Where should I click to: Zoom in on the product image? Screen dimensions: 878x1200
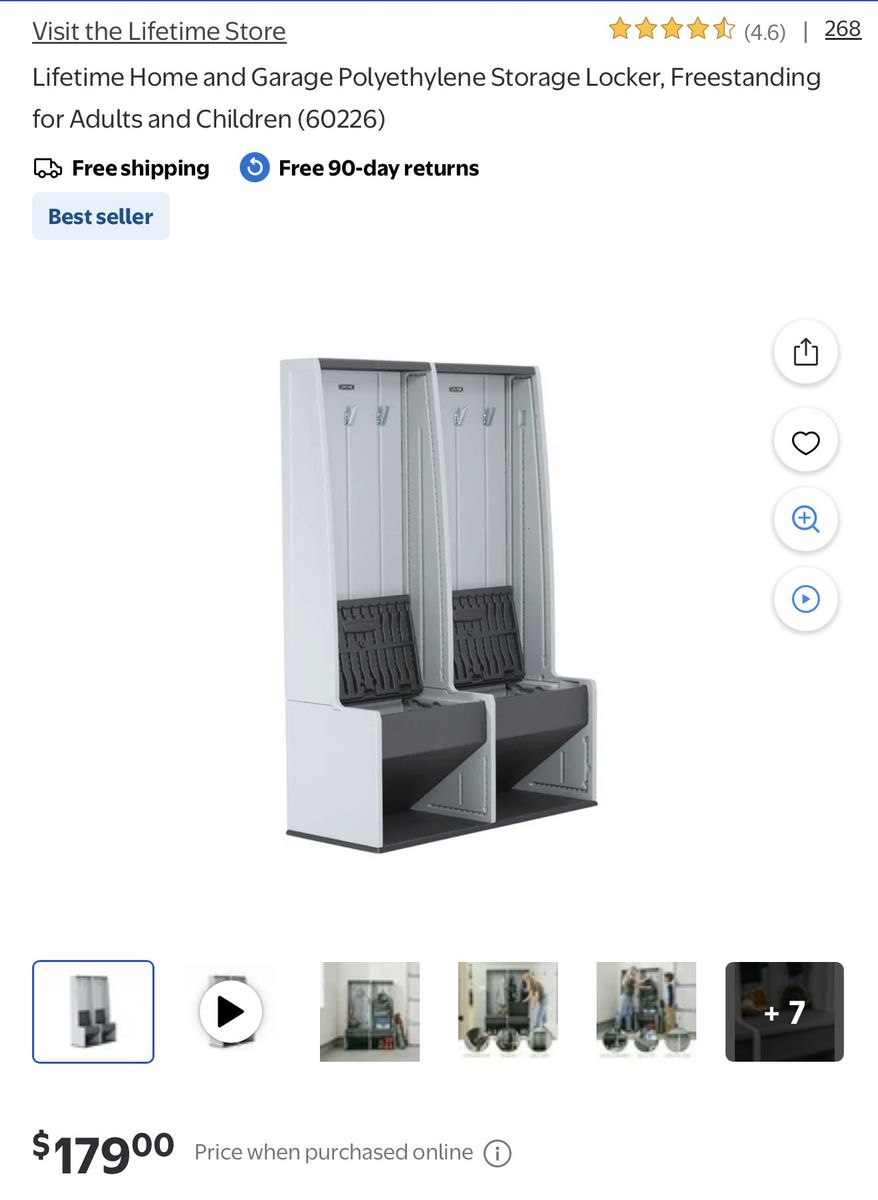click(x=805, y=520)
